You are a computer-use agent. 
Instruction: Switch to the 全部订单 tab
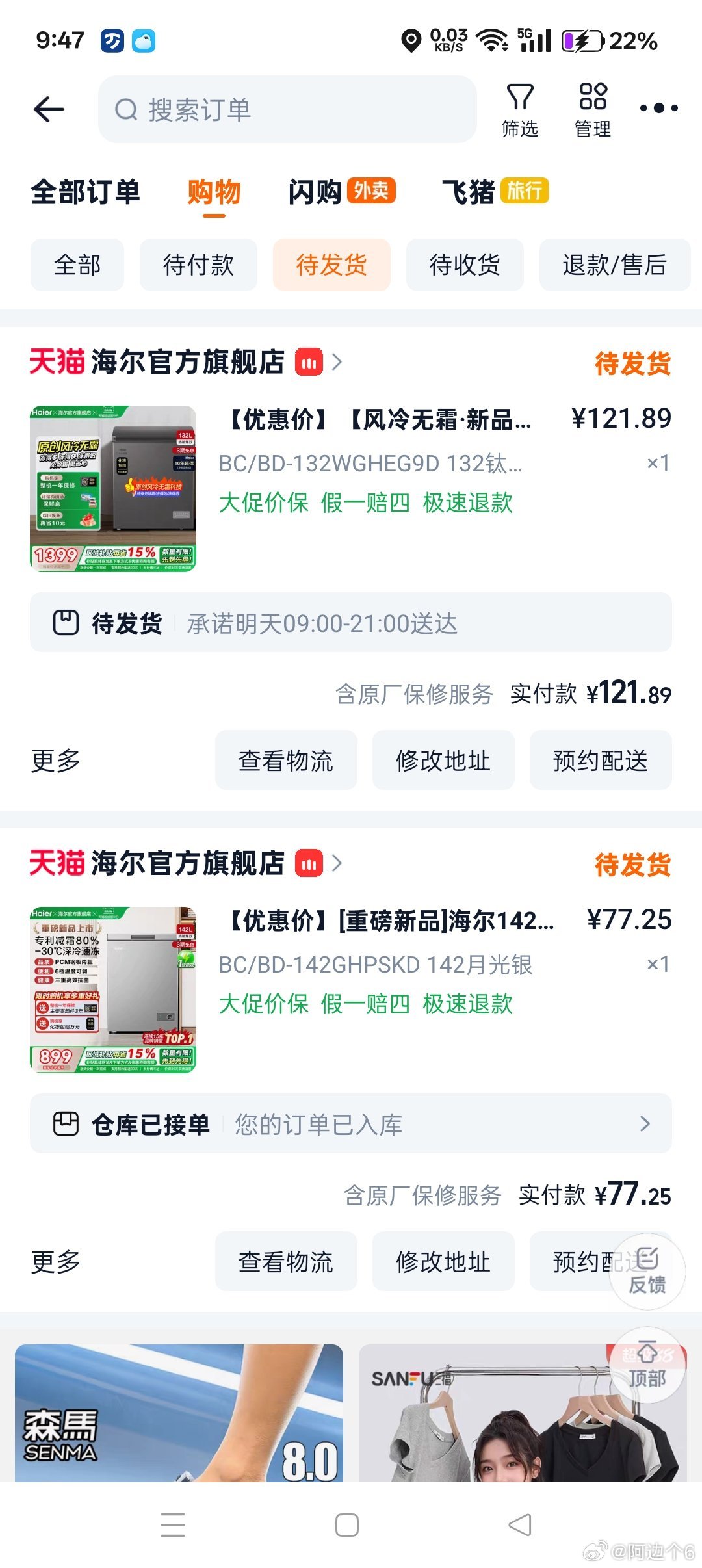pyautogui.click(x=85, y=192)
